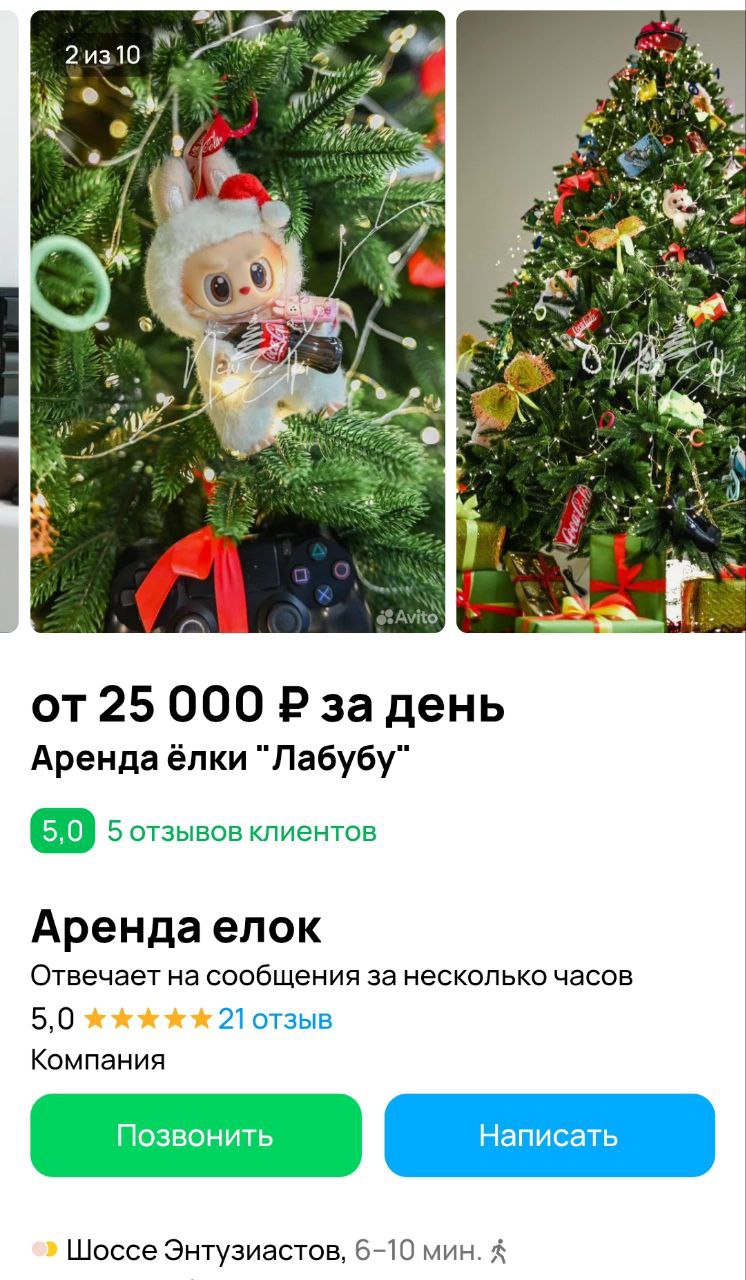Click the Avito watermark logo on the photo

pyautogui.click(x=408, y=617)
